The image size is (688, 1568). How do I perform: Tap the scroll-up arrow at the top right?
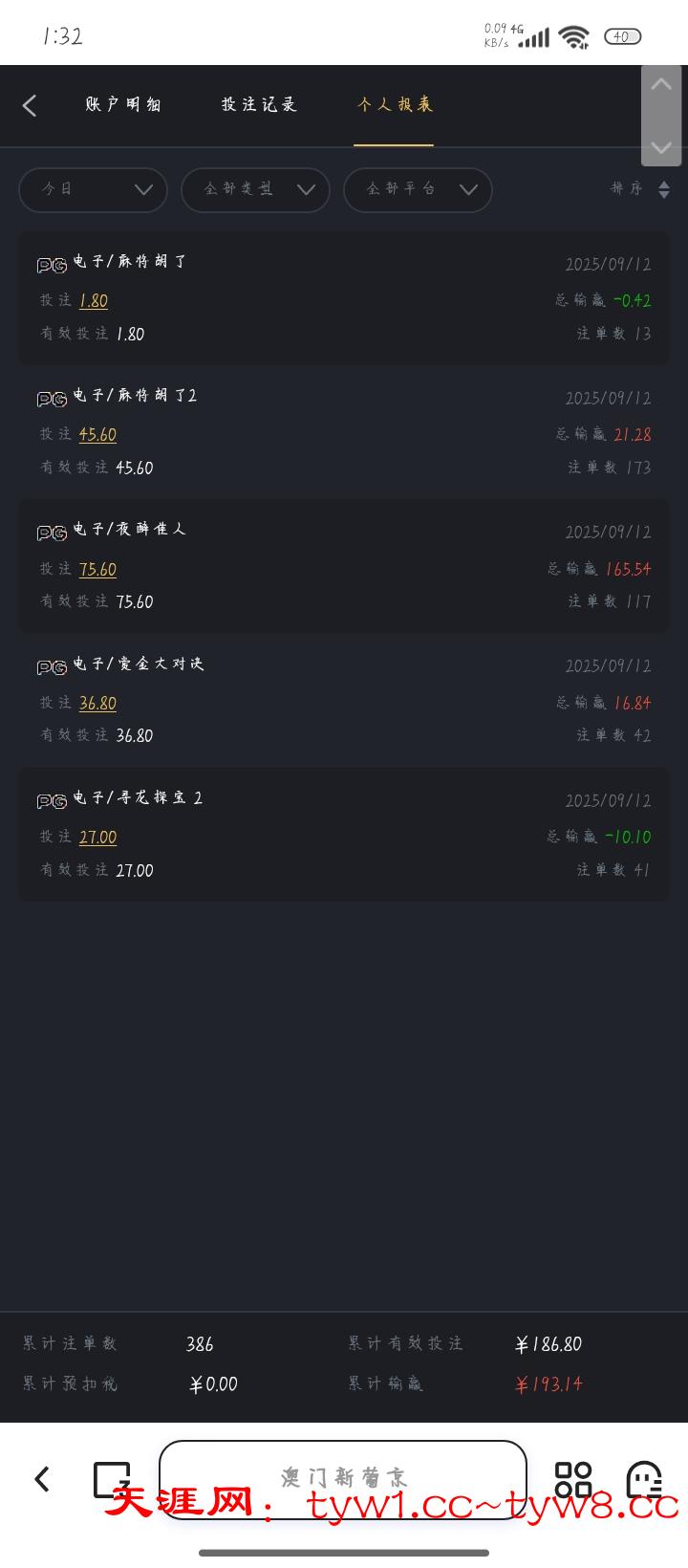click(660, 84)
